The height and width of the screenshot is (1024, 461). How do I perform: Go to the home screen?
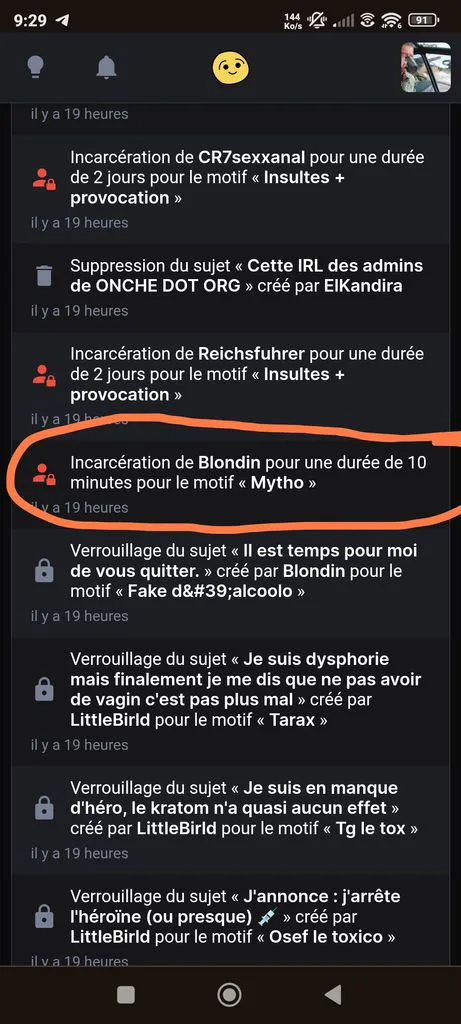pos(229,995)
